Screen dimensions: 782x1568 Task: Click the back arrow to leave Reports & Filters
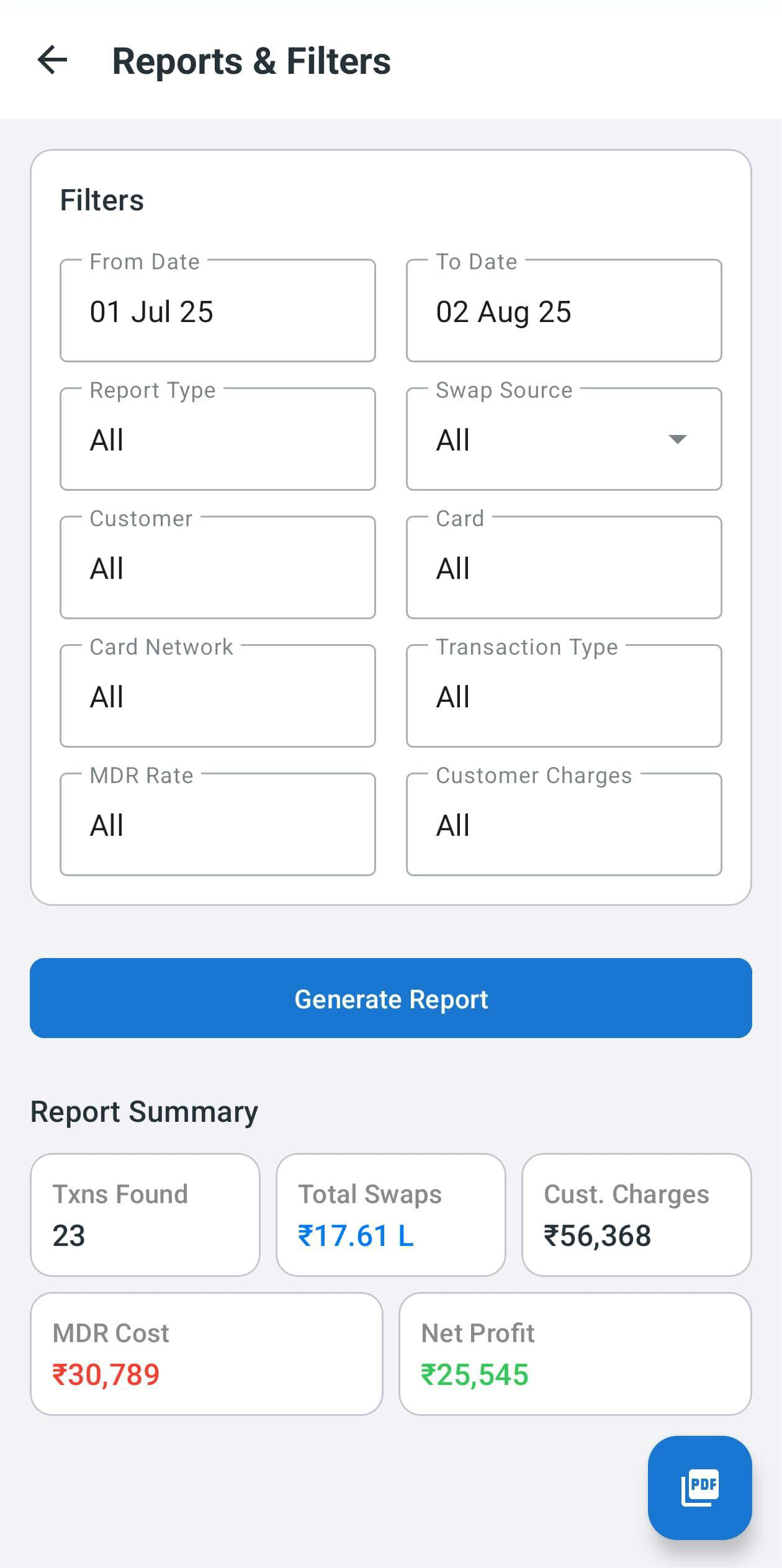click(x=53, y=60)
